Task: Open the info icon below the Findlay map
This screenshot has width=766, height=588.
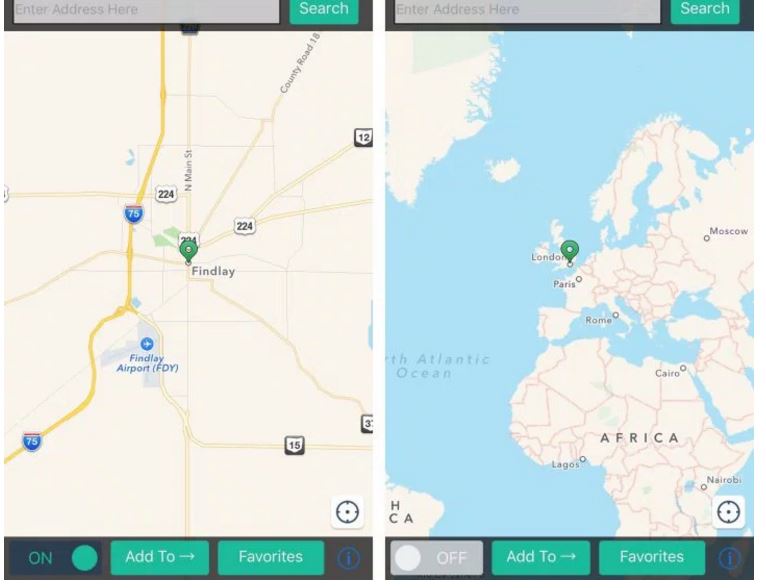Action: (348, 558)
